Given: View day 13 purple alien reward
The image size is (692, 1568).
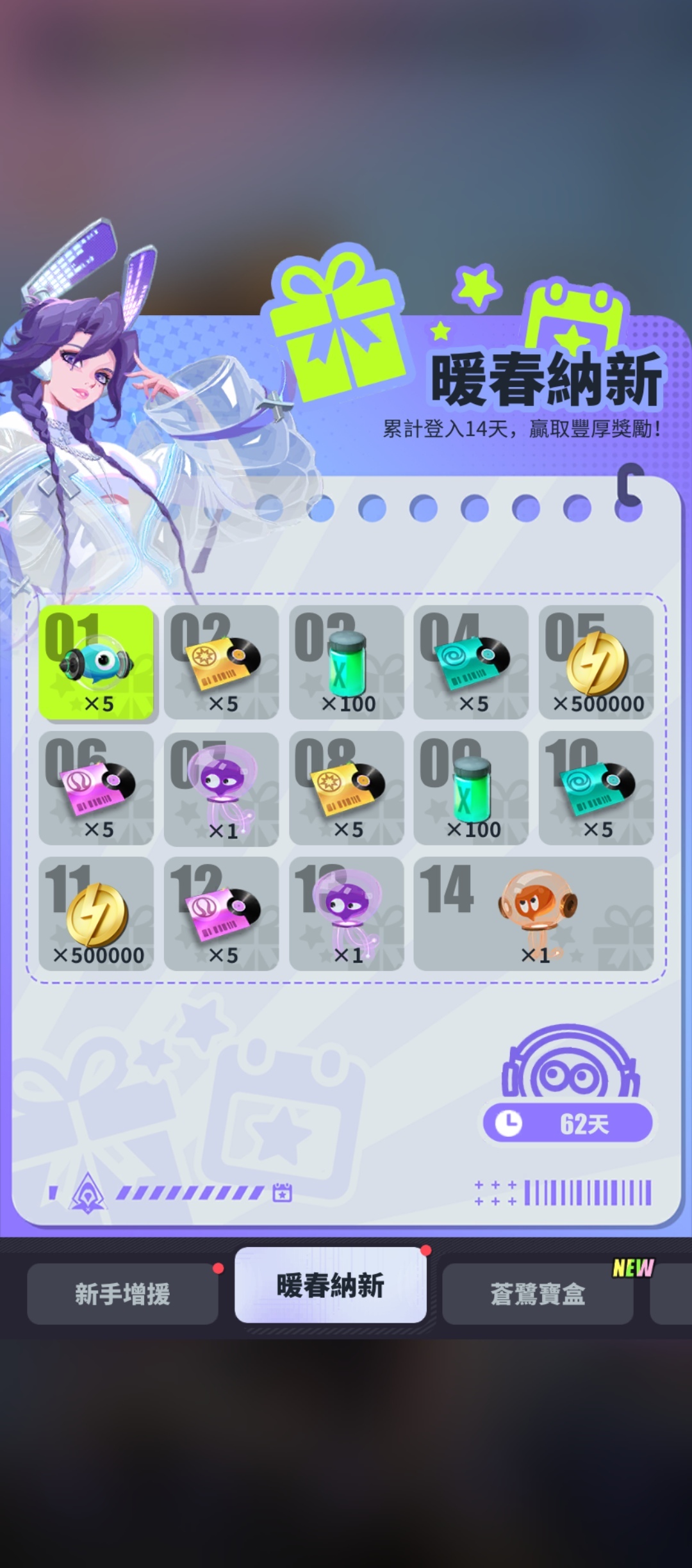Looking at the screenshot, I should [346, 913].
